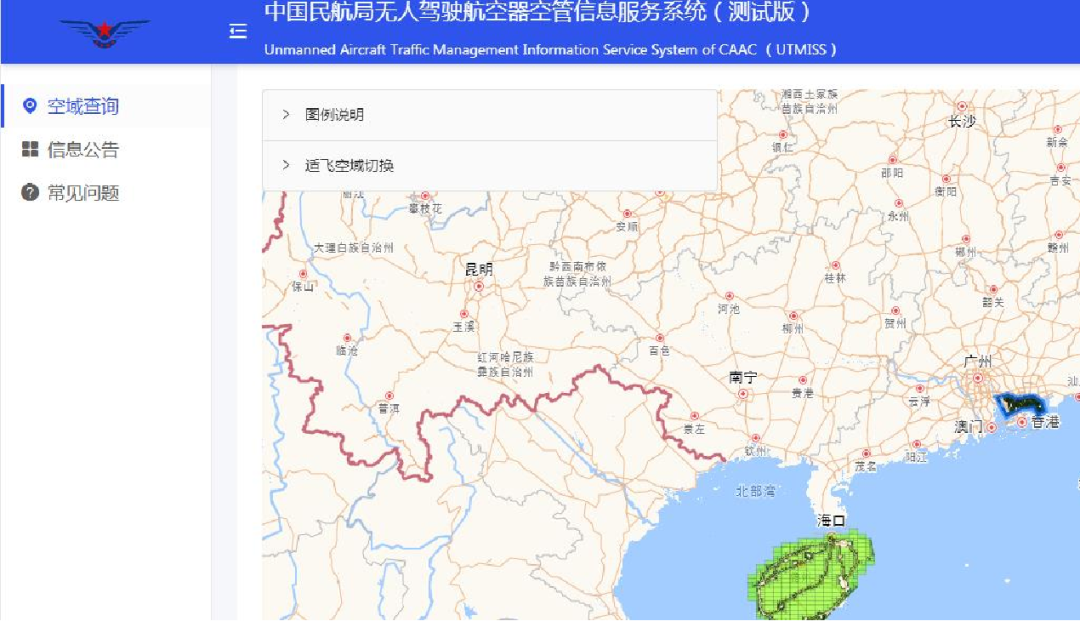Open 空域查询 in the sidebar
Viewport: 1080px width, 621px height.
pyautogui.click(x=83, y=106)
